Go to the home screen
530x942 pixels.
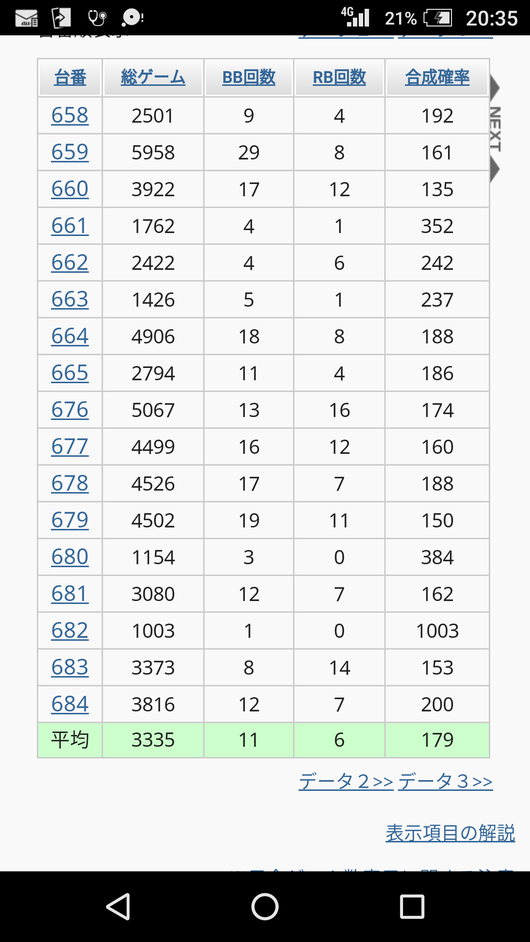264,906
